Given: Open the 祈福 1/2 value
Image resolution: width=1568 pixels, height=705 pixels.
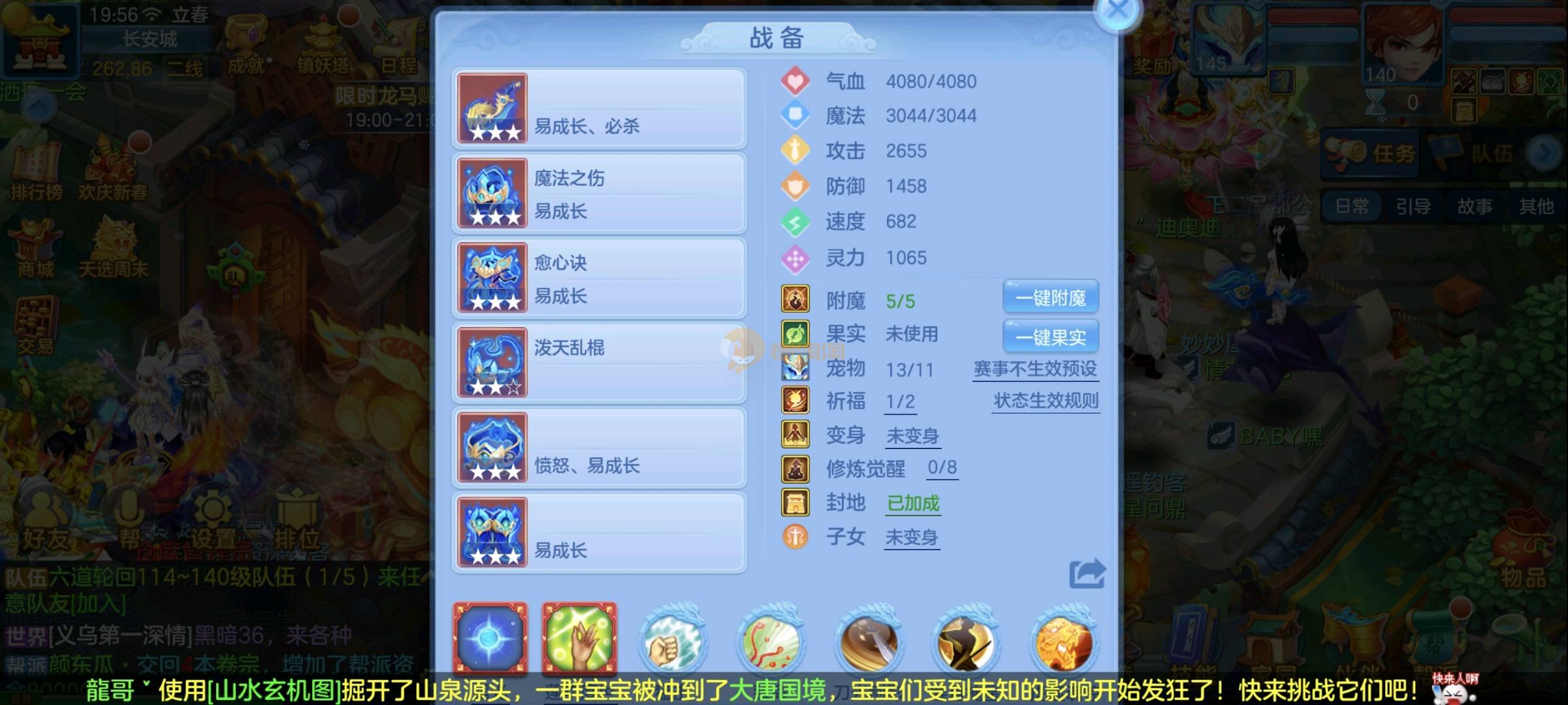Looking at the screenshot, I should pos(901,401).
